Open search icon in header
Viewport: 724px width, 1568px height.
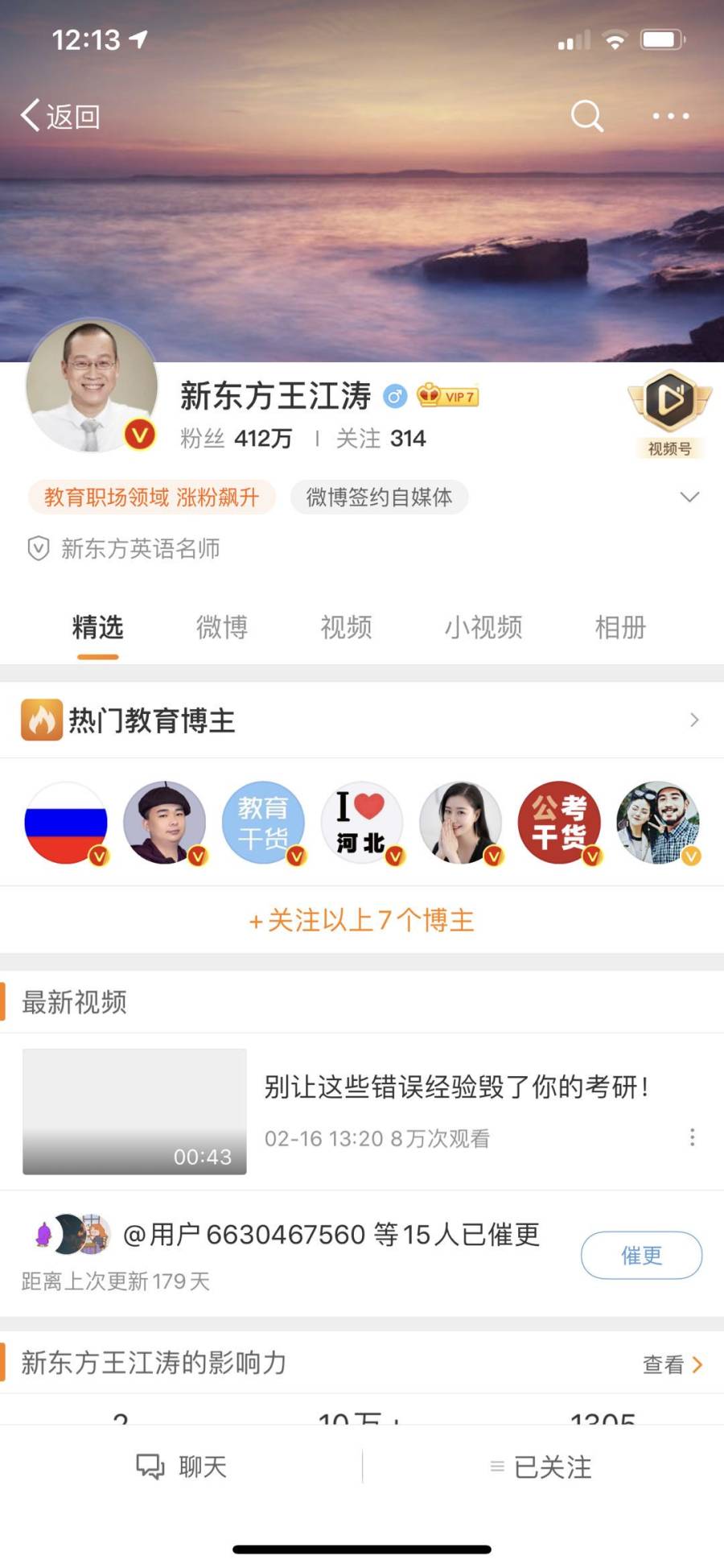point(586,116)
